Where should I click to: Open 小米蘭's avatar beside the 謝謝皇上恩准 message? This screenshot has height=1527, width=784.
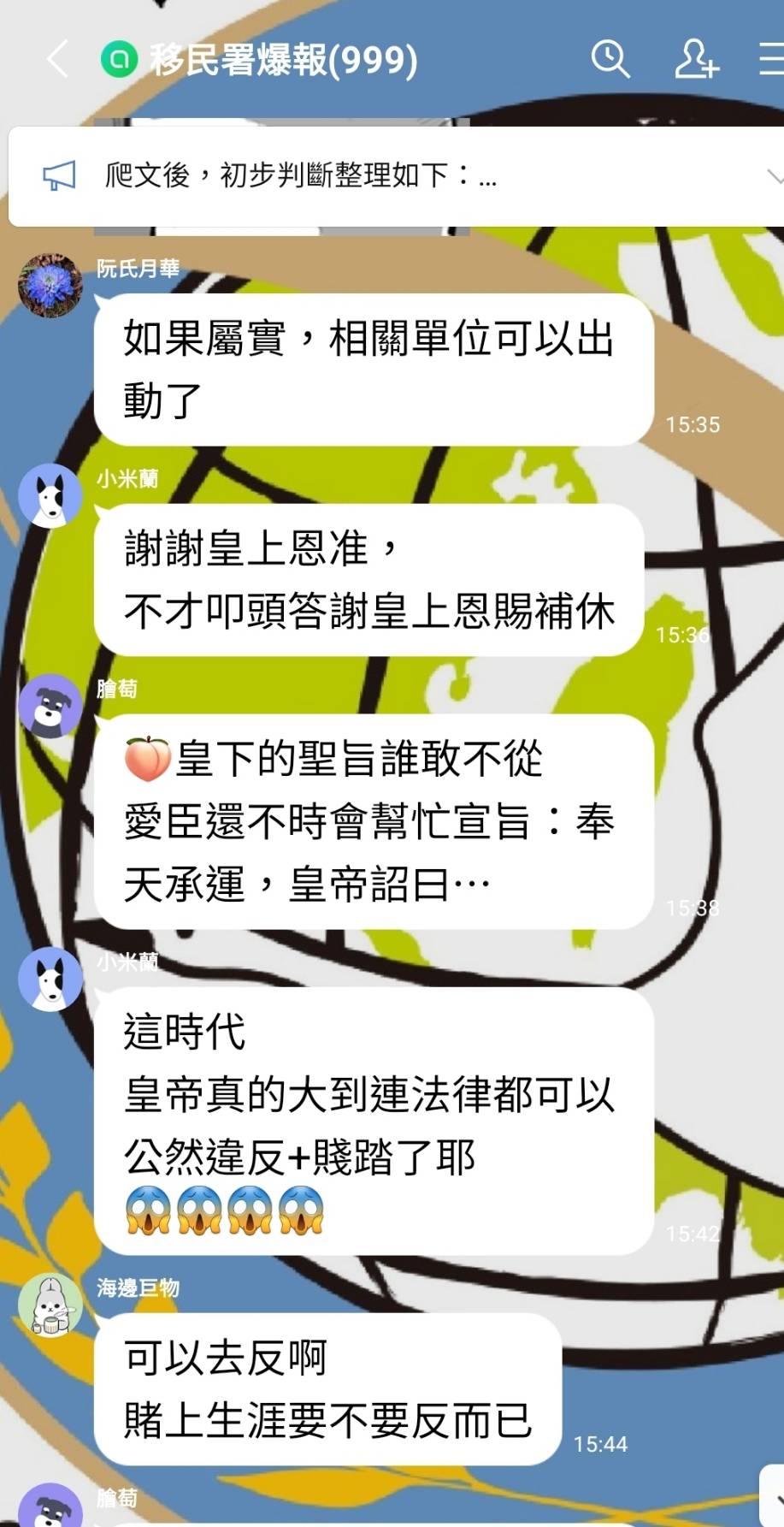50,496
